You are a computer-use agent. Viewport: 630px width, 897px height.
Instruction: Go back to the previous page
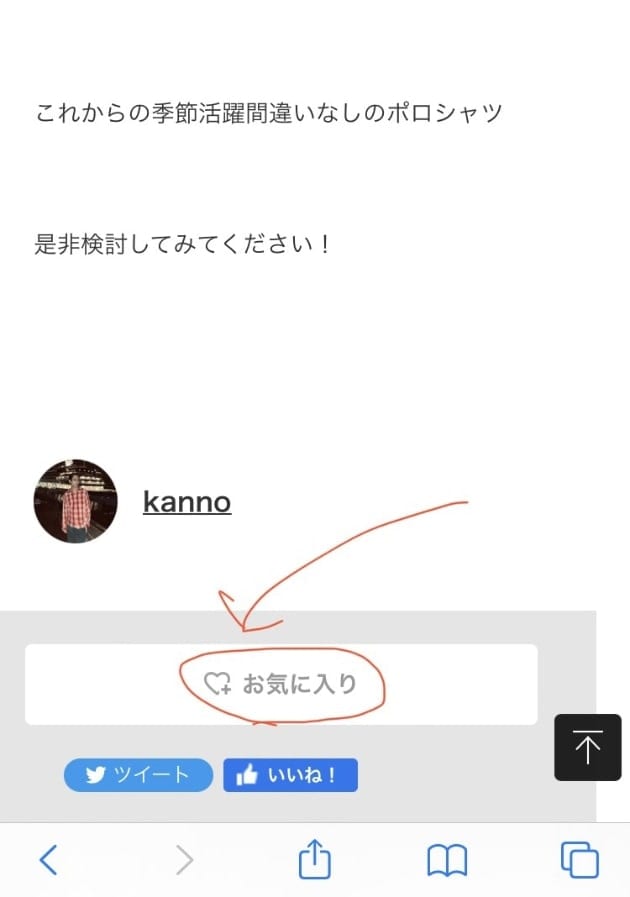click(48, 860)
